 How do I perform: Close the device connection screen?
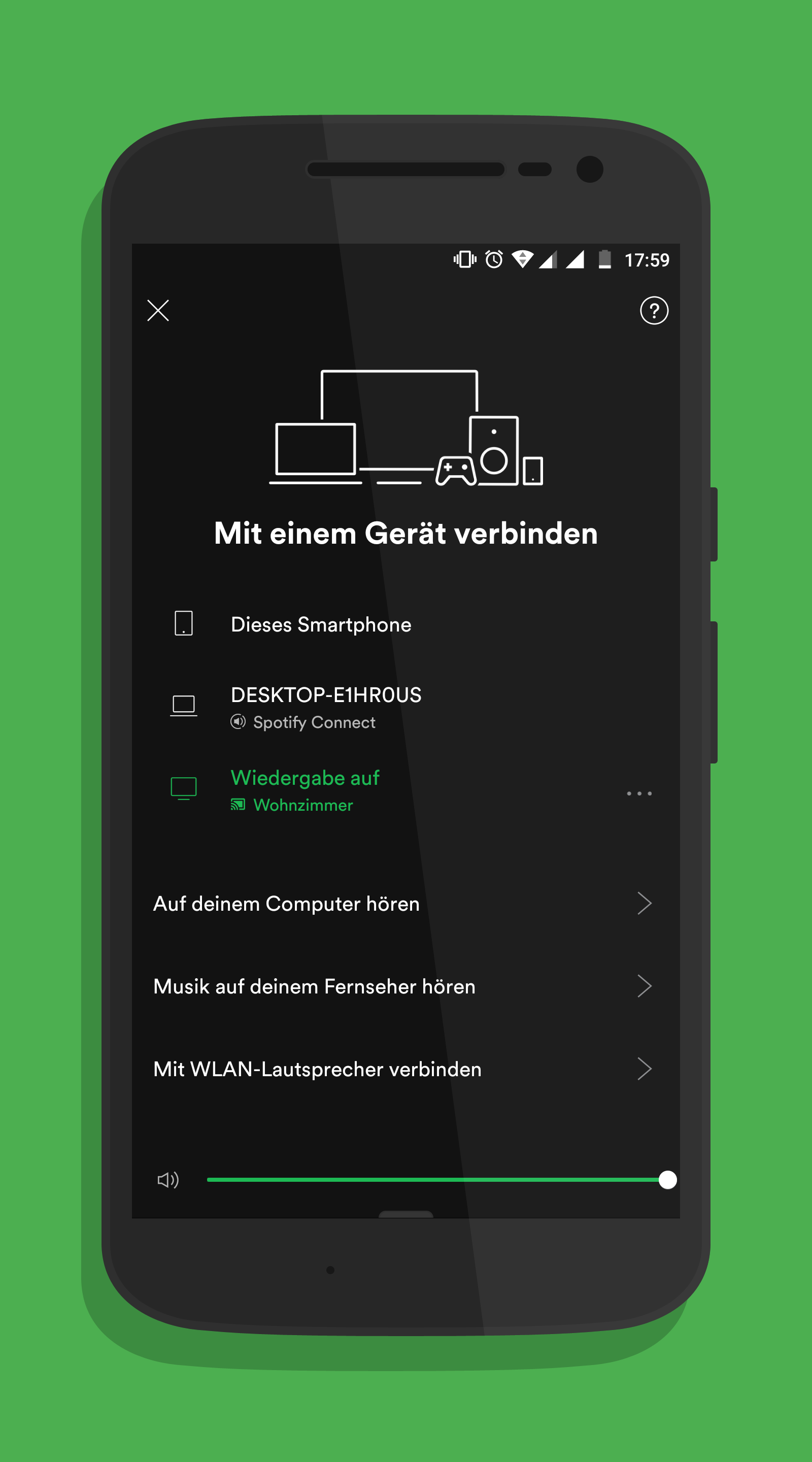pos(158,311)
